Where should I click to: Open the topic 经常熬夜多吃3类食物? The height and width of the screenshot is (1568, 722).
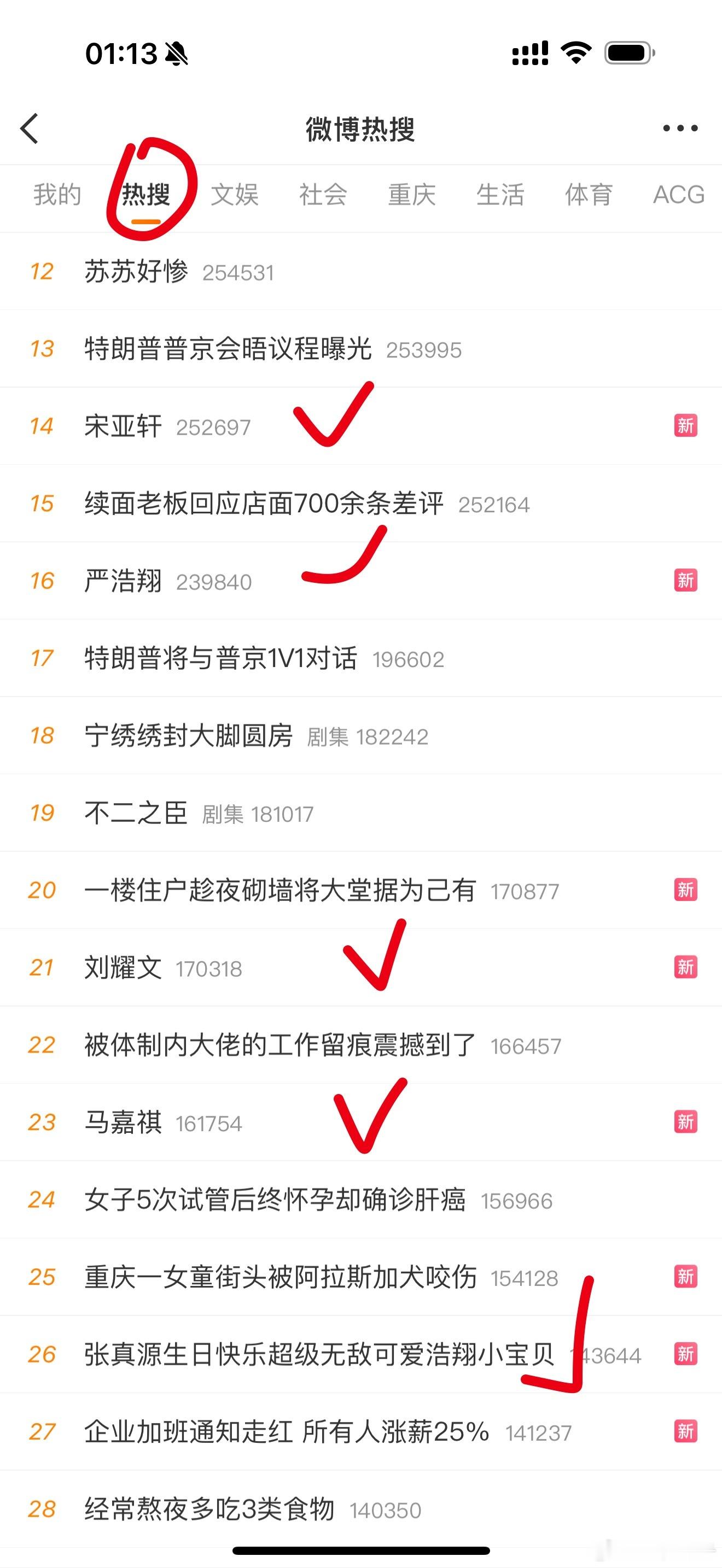point(209,1510)
